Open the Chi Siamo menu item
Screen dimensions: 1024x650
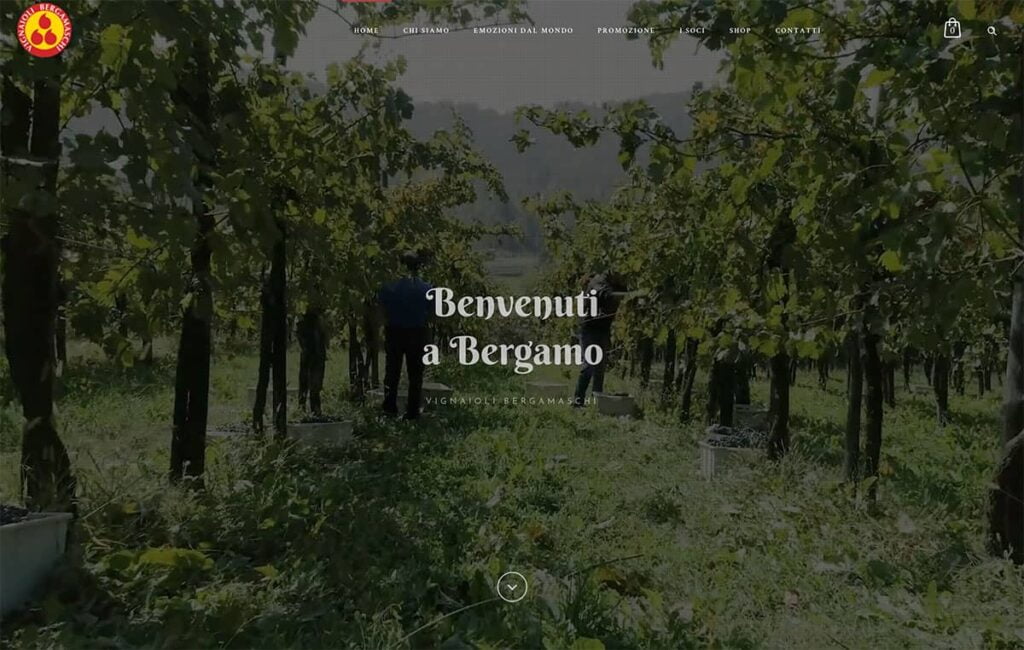click(x=426, y=31)
